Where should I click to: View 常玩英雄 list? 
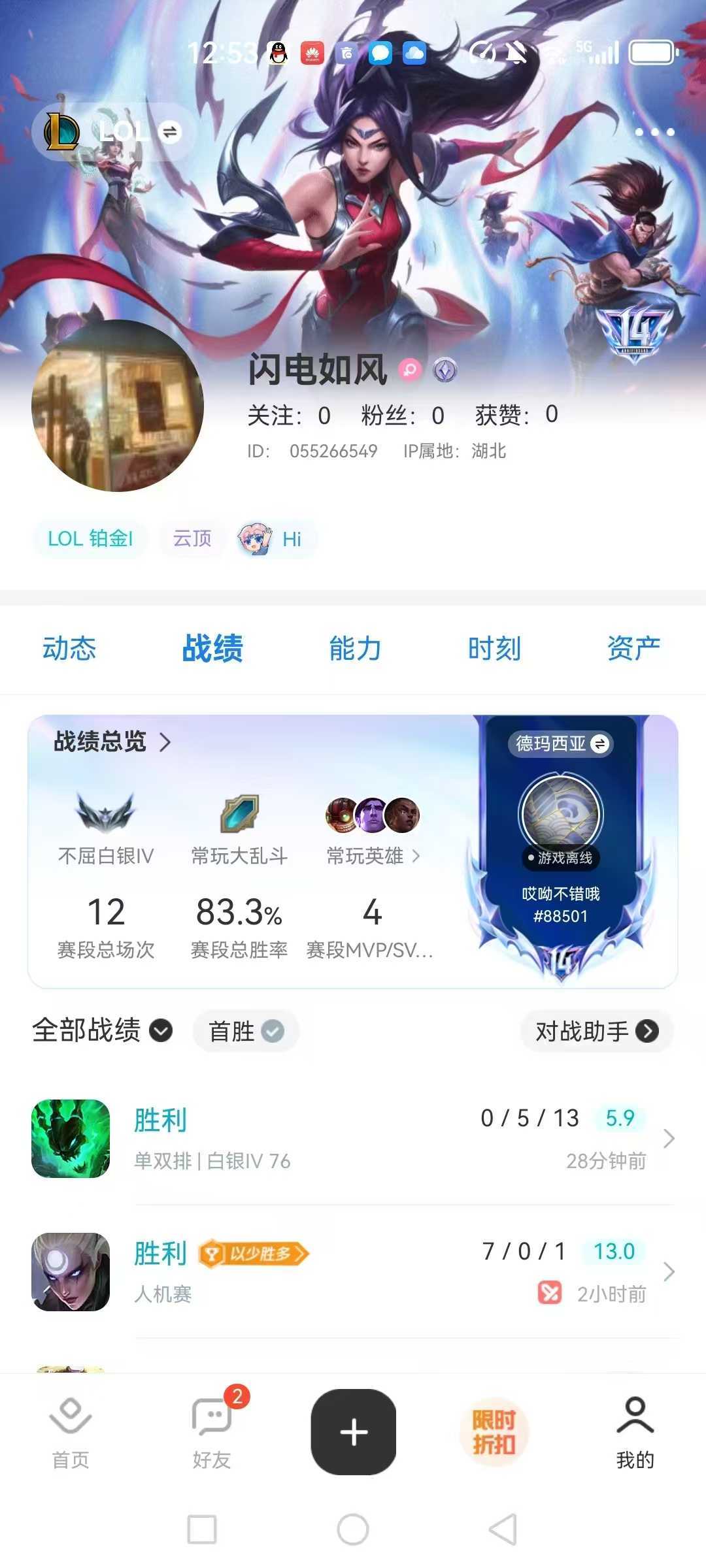373,856
